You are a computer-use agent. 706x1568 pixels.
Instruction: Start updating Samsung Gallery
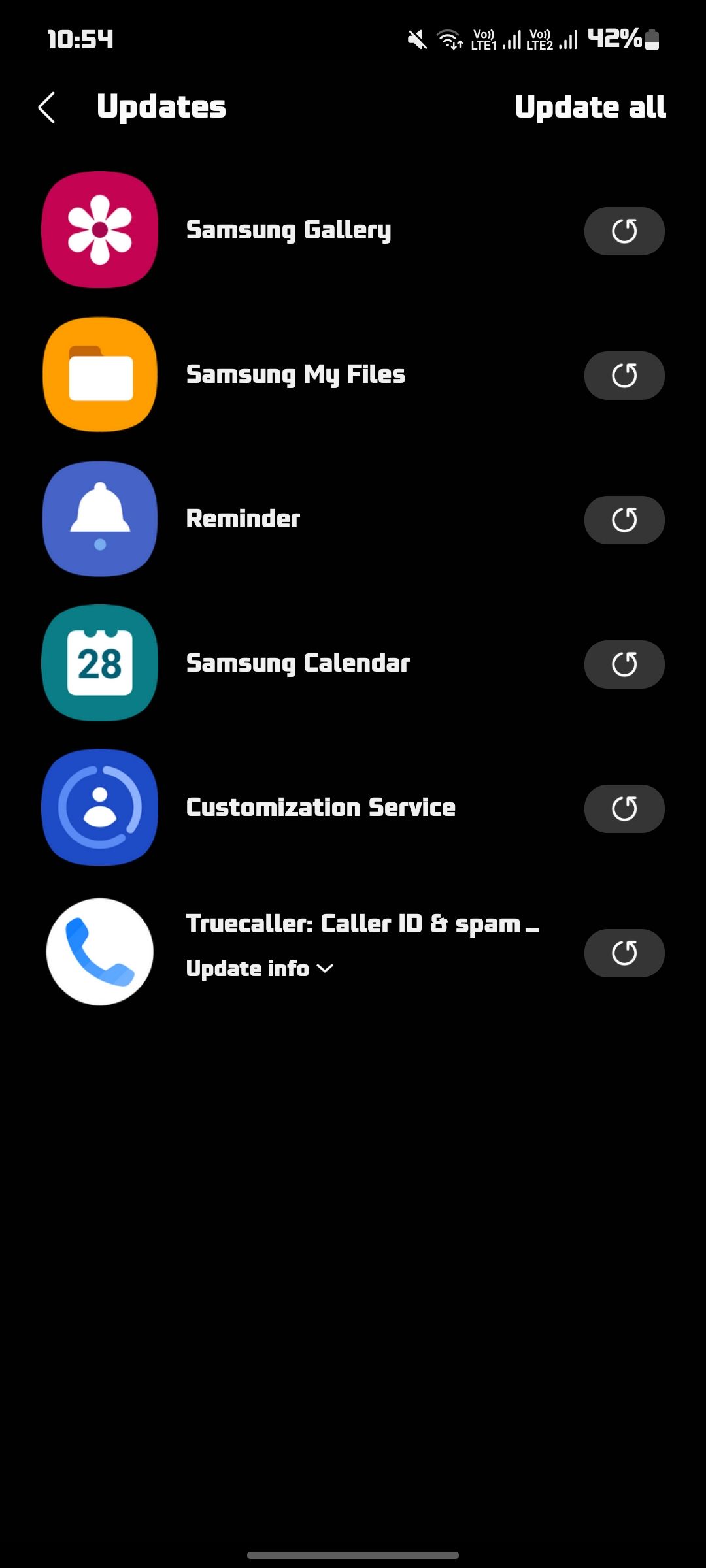pos(624,231)
